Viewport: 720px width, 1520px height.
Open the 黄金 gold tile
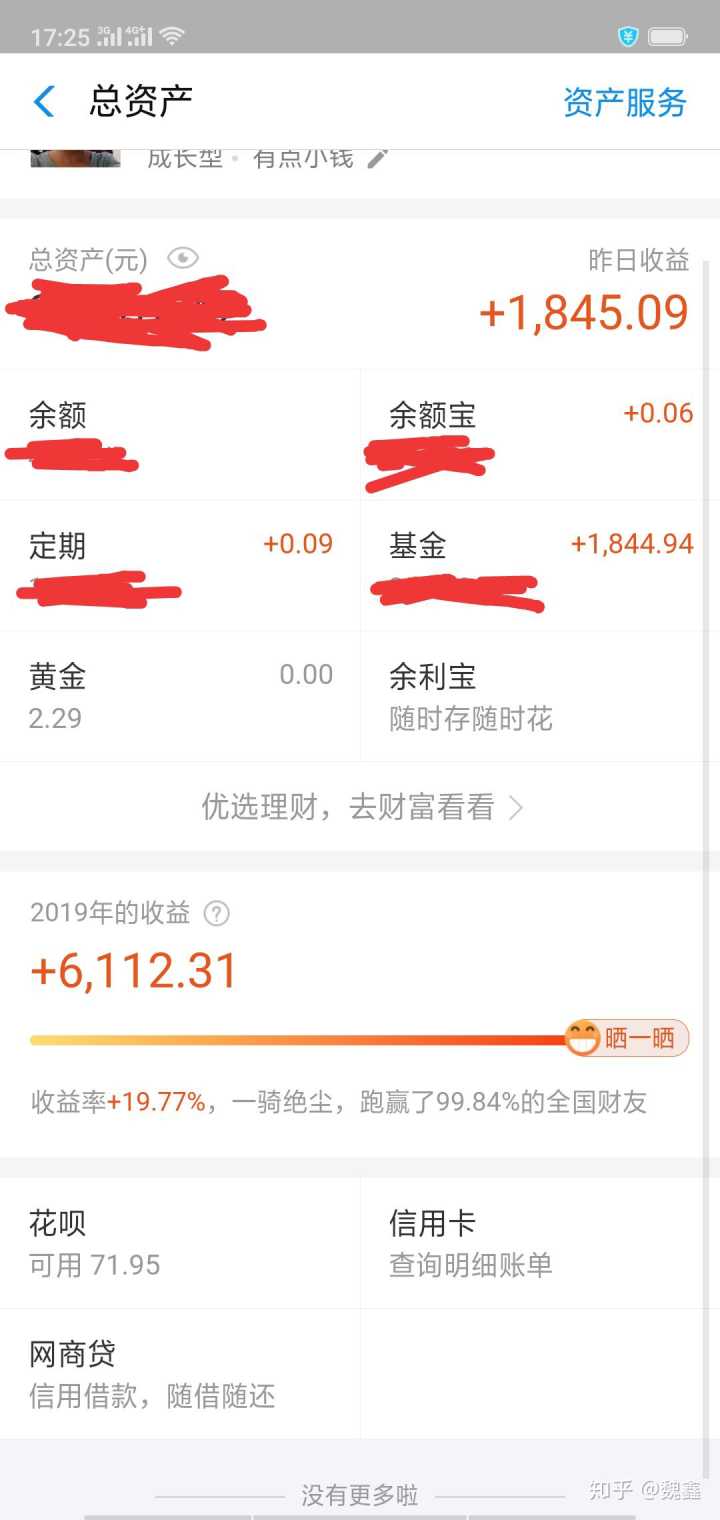click(180, 697)
